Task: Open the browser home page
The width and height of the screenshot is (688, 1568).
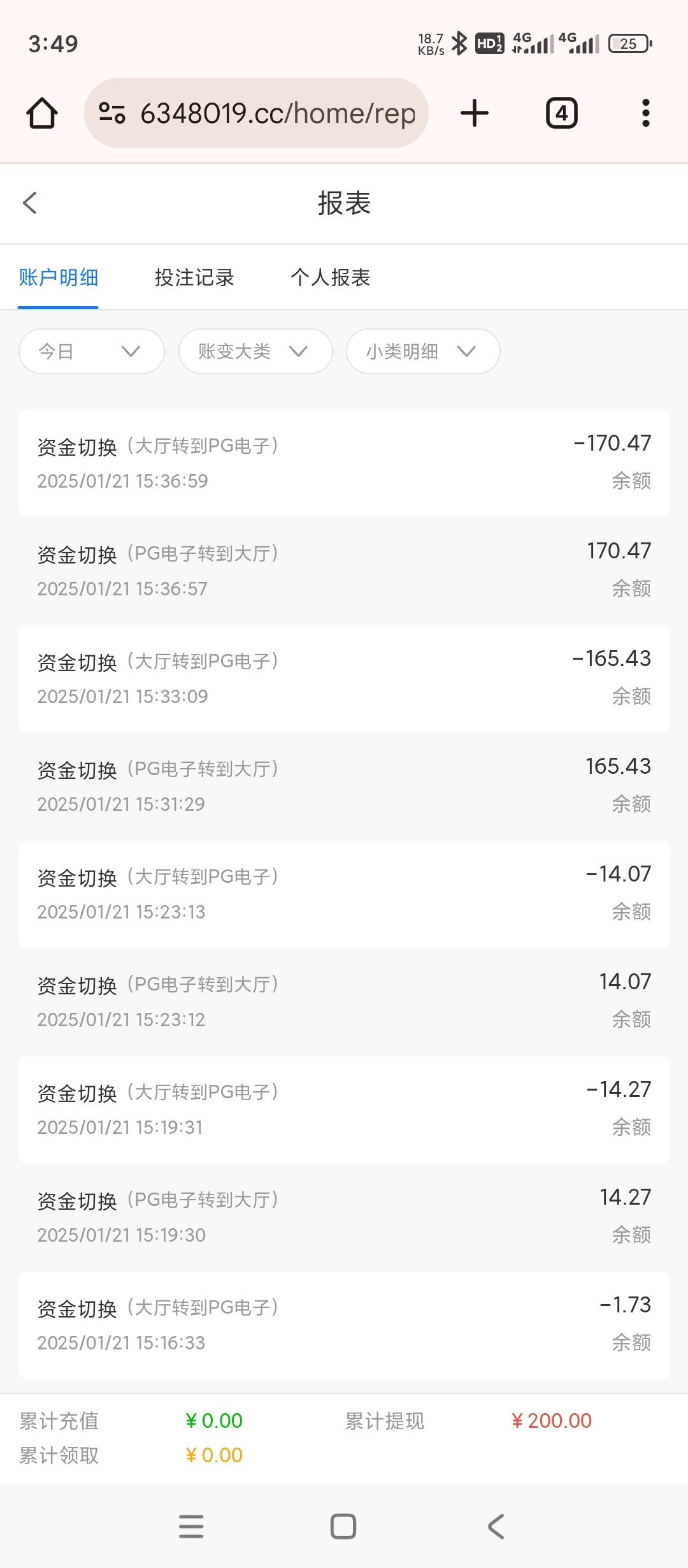Action: [42, 113]
